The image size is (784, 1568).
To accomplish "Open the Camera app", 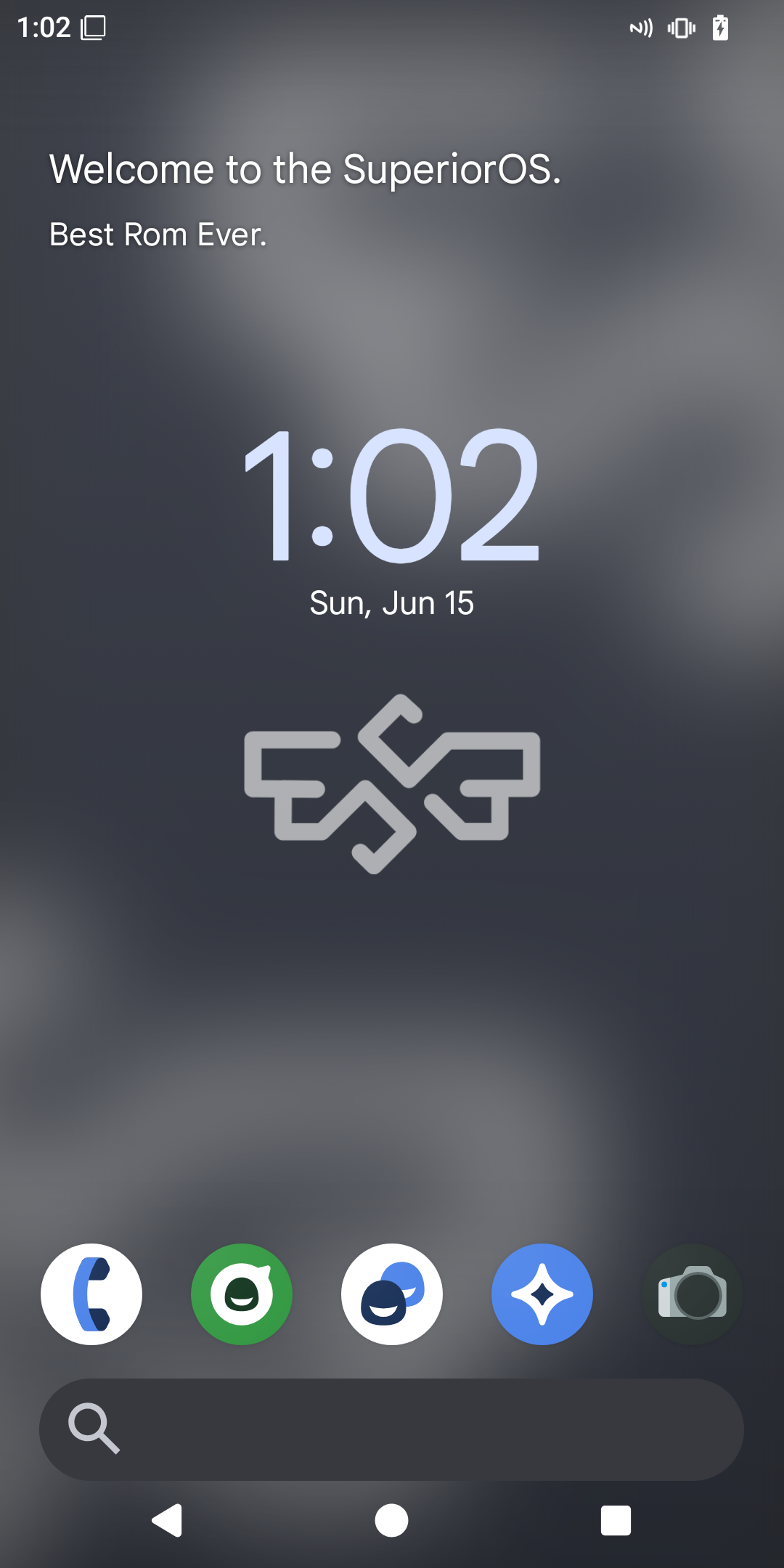I will click(692, 1294).
